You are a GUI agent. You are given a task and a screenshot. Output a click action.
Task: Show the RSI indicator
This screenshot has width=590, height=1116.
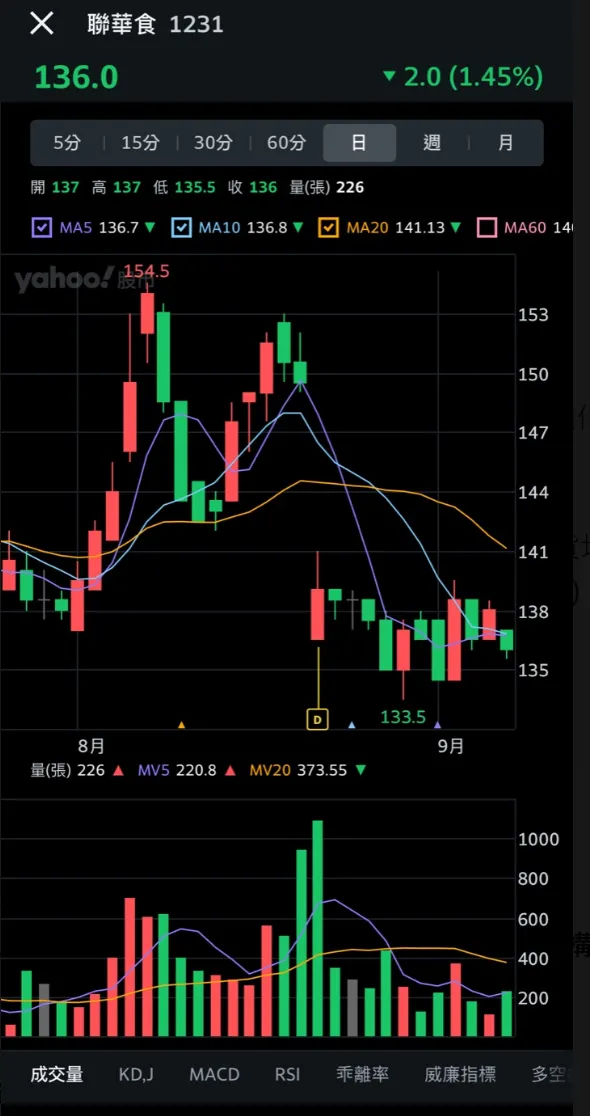(x=288, y=1074)
